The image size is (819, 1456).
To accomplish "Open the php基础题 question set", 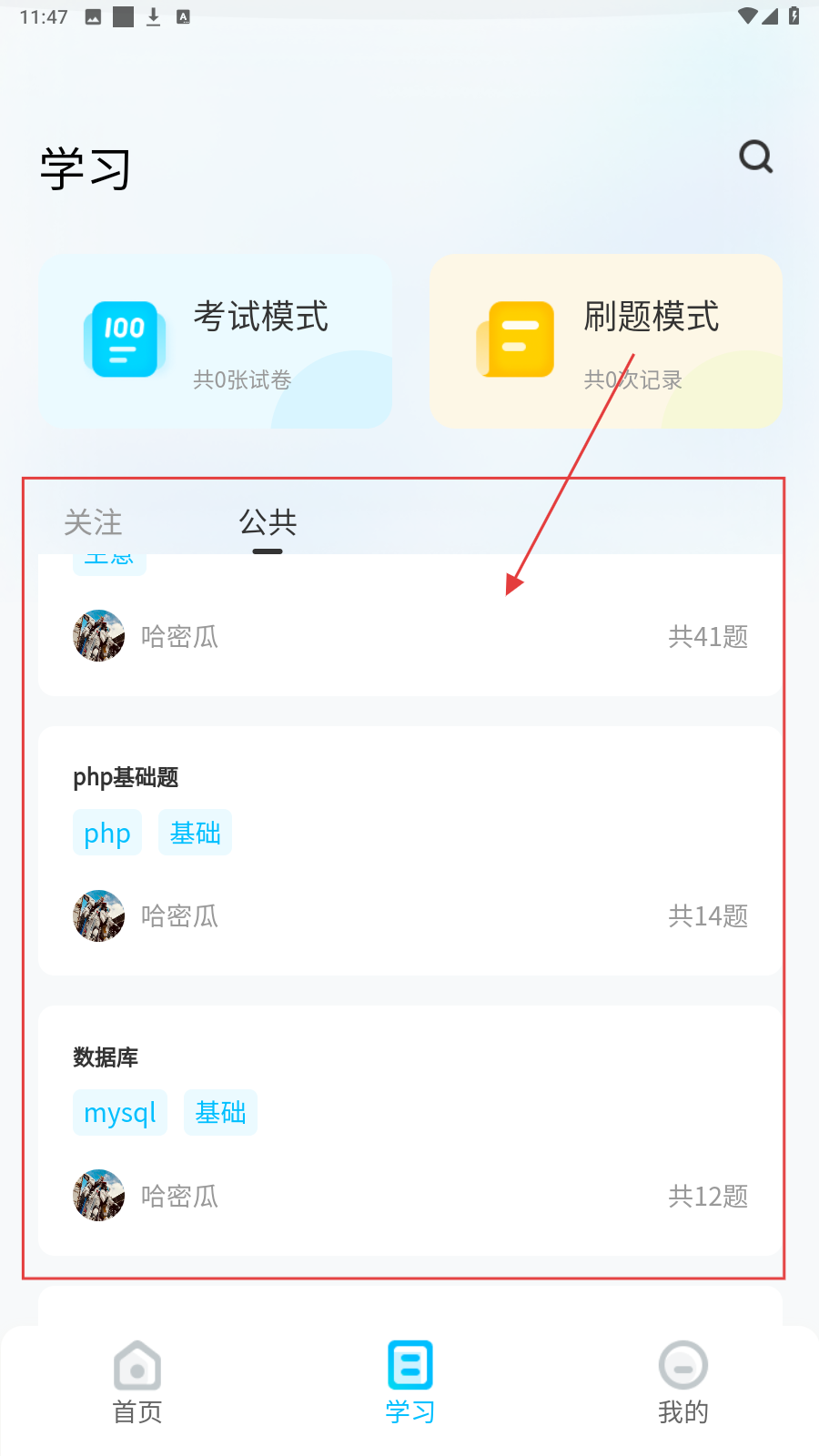I will coord(409,851).
